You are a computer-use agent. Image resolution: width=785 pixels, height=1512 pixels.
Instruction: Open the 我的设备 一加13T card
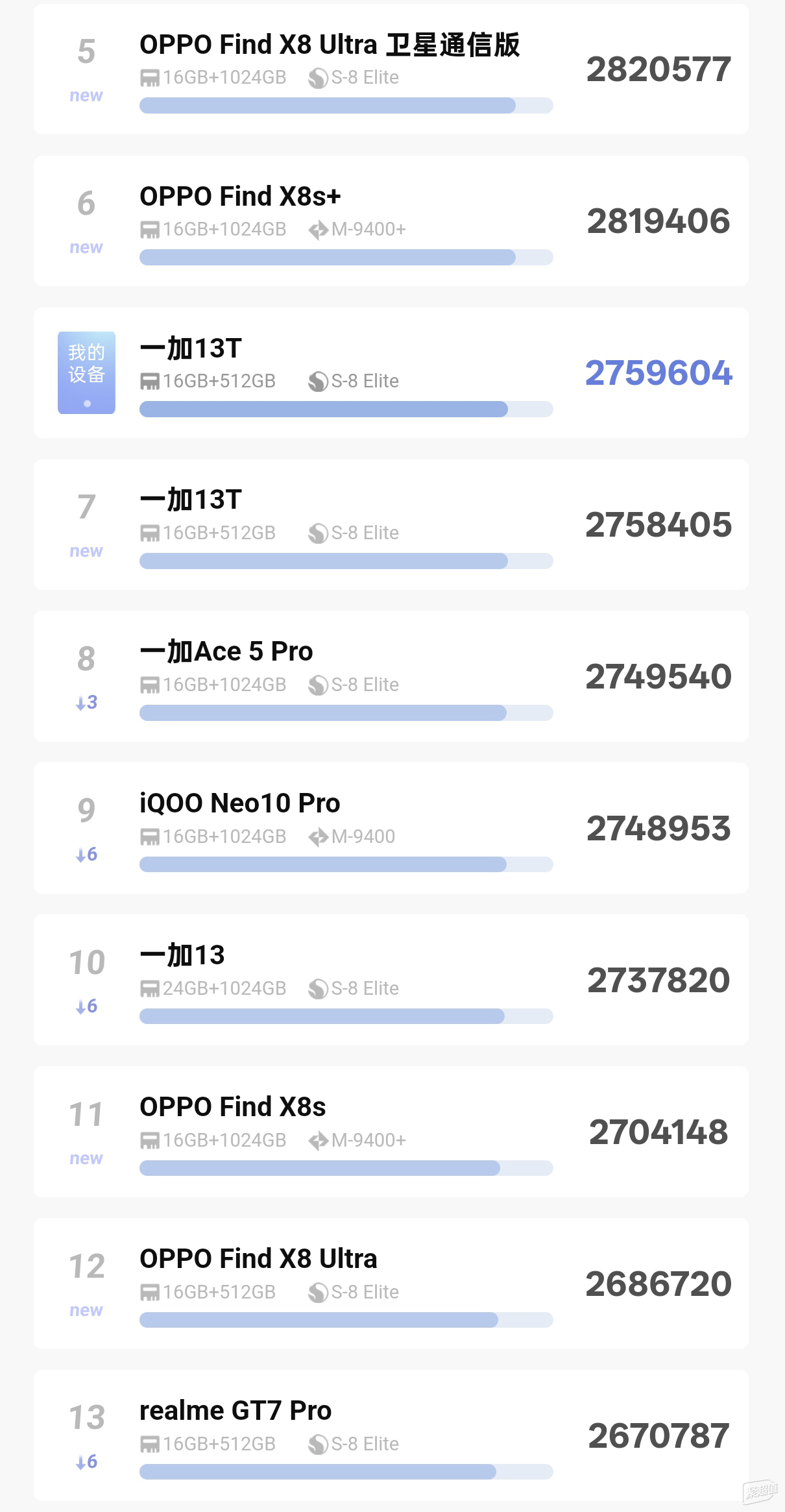coord(391,373)
